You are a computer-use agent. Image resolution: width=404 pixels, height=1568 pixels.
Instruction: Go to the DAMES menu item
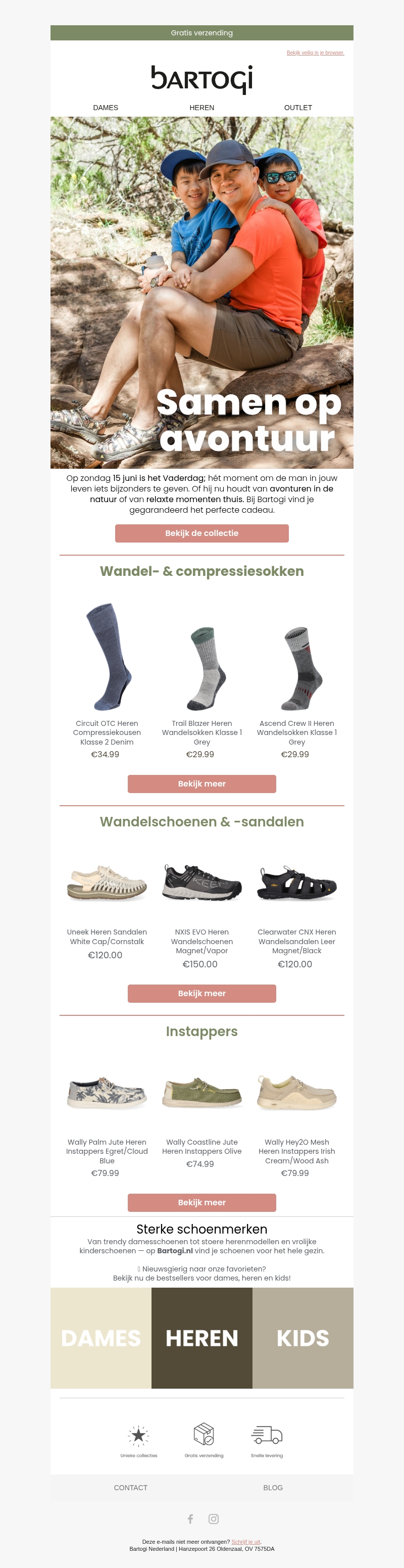(105, 108)
